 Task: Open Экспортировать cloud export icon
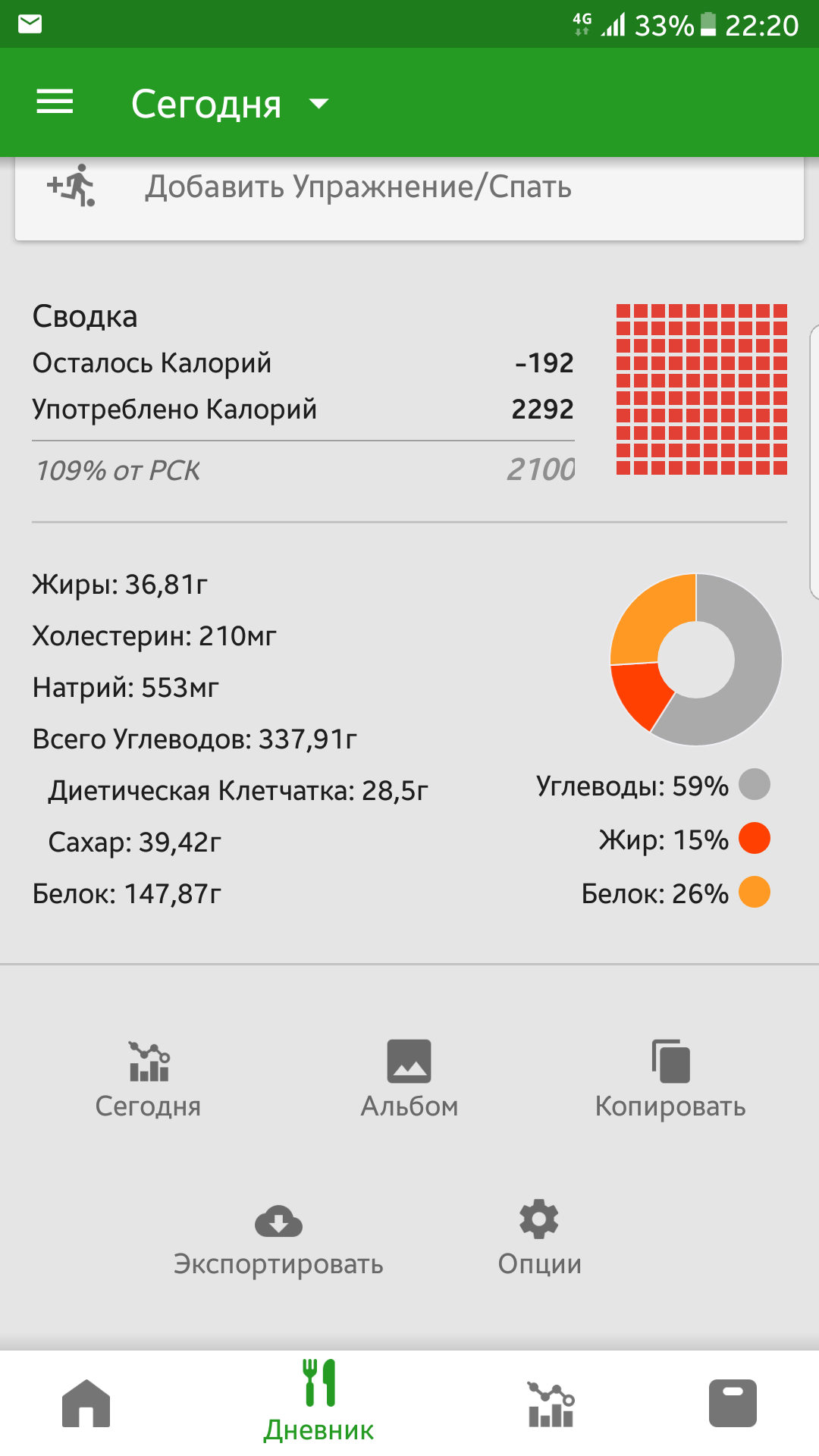pyautogui.click(x=279, y=1221)
